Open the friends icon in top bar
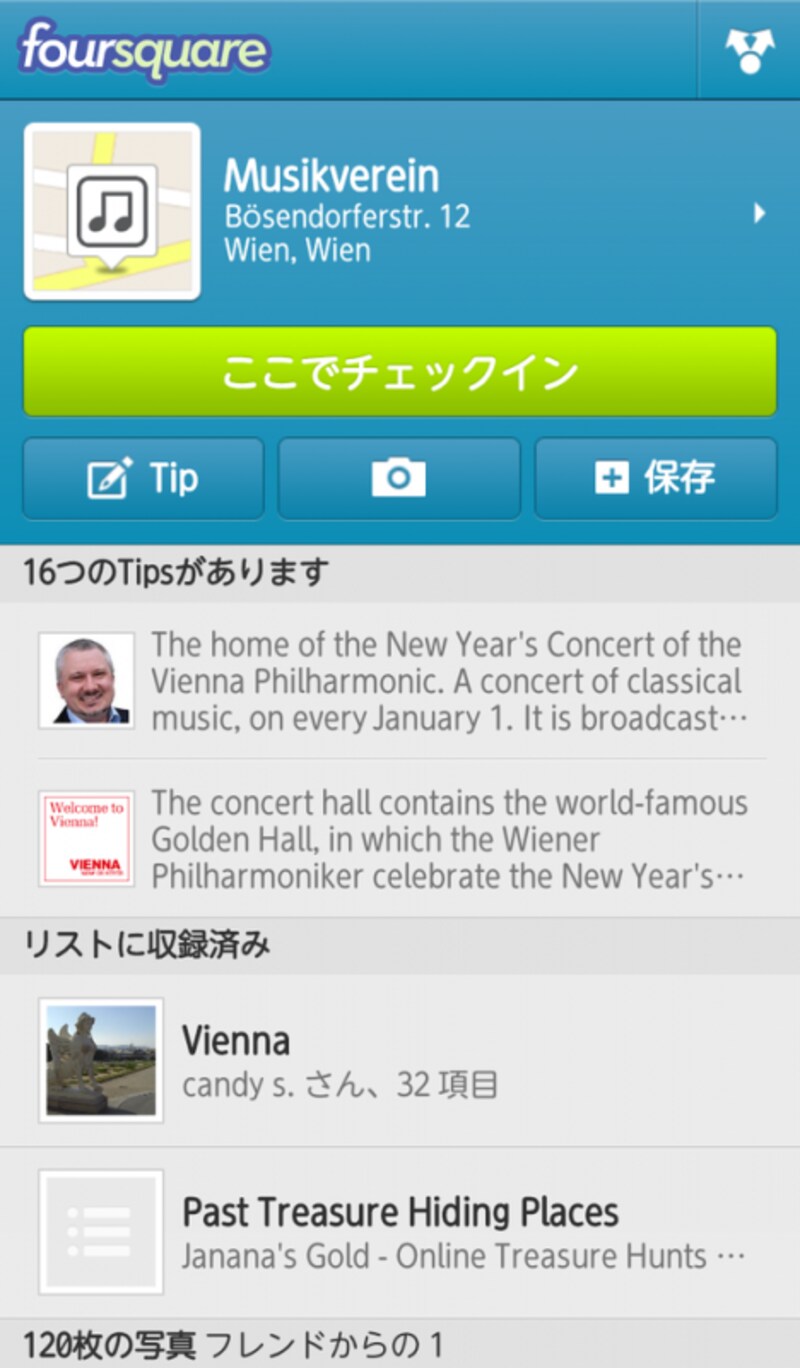Image resolution: width=800 pixels, height=1368 pixels. click(750, 50)
